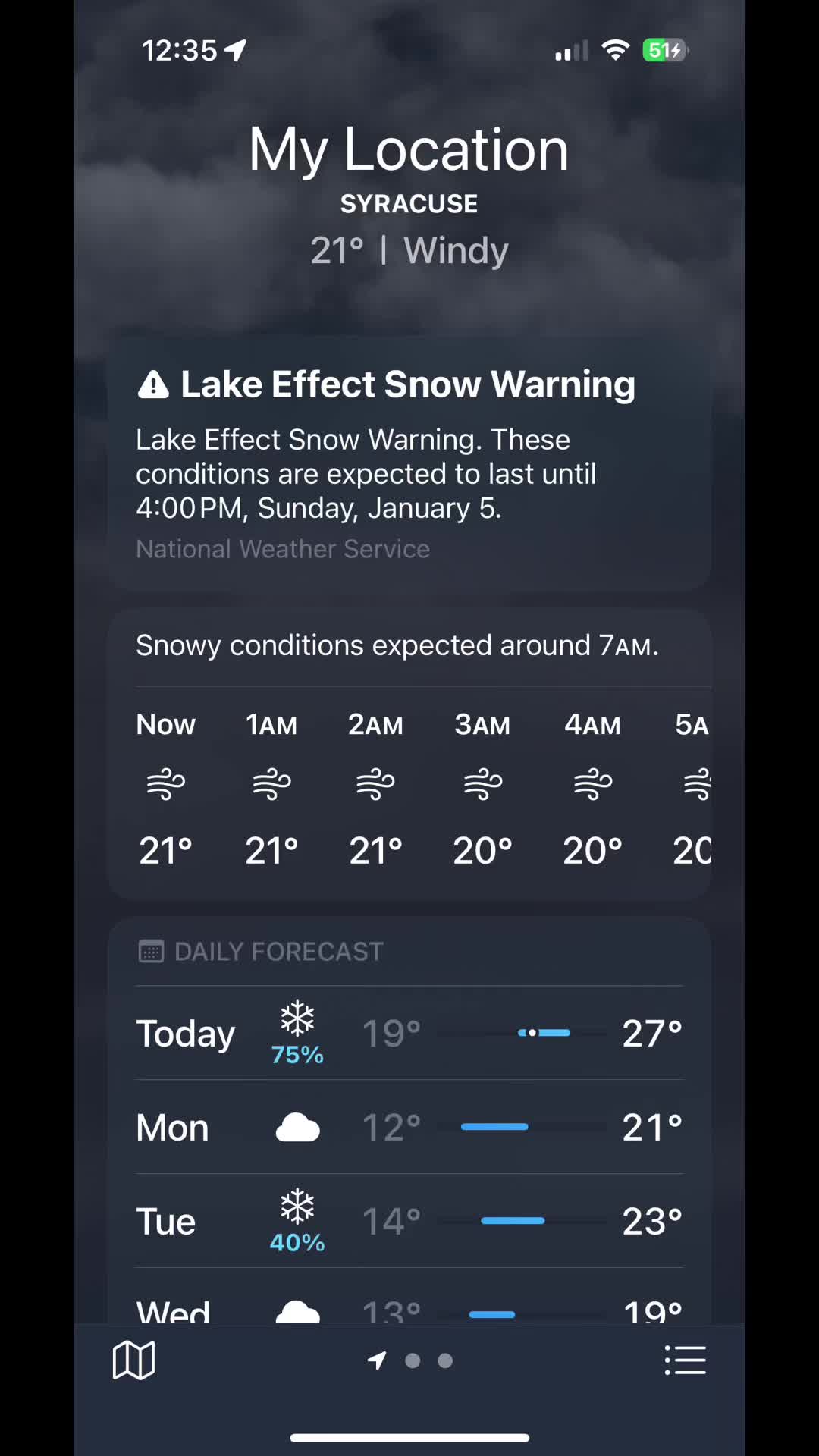Tap the location page indicator dots
Viewport: 819px width, 1456px height.
[412, 1360]
